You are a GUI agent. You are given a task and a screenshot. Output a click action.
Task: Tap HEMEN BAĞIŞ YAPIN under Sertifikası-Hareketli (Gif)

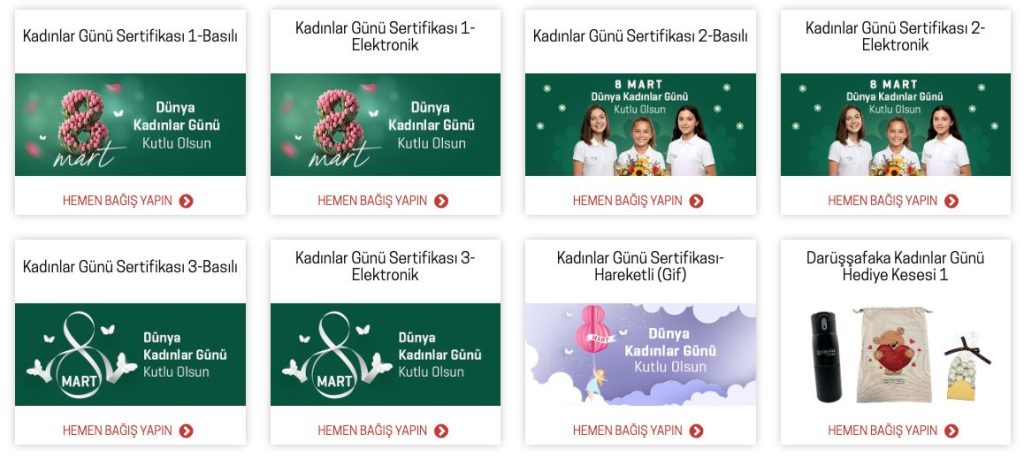tap(639, 431)
